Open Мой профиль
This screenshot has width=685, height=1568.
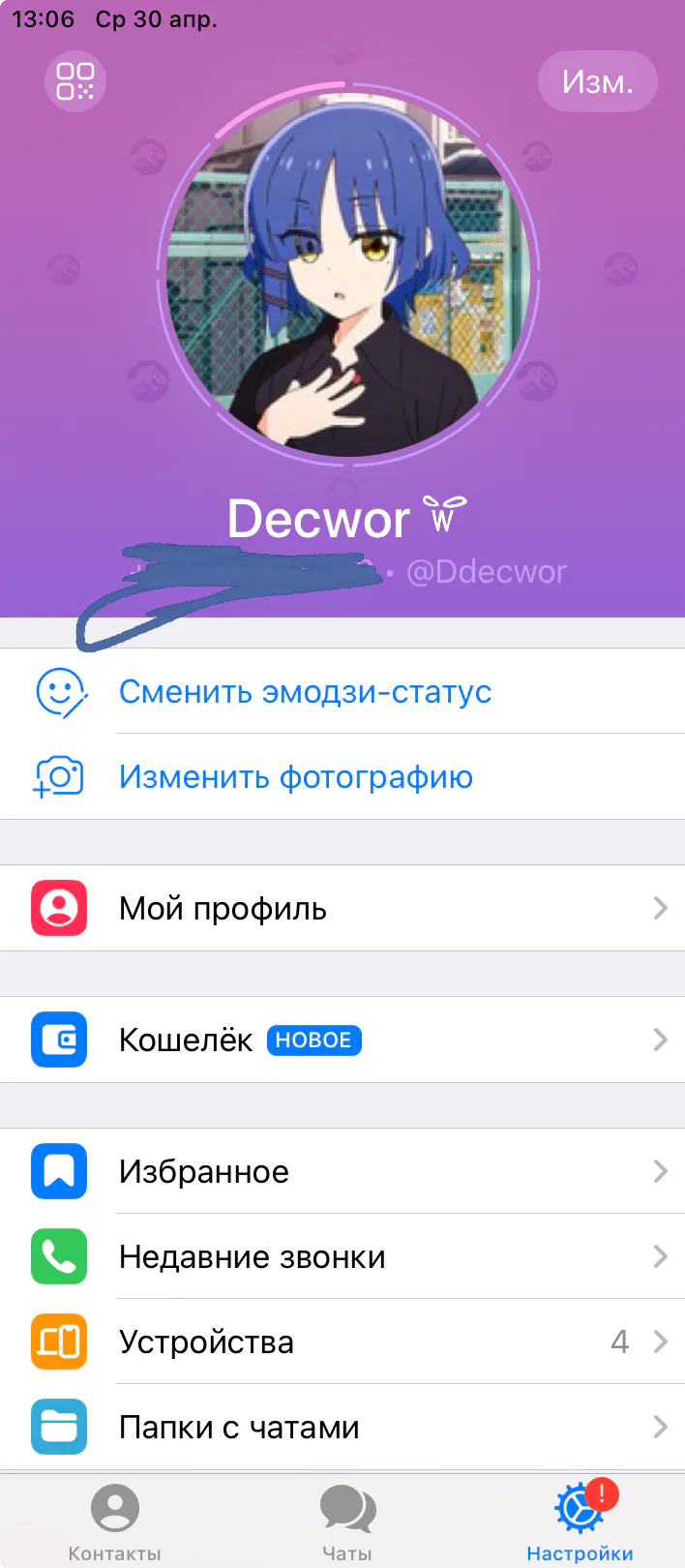342,908
